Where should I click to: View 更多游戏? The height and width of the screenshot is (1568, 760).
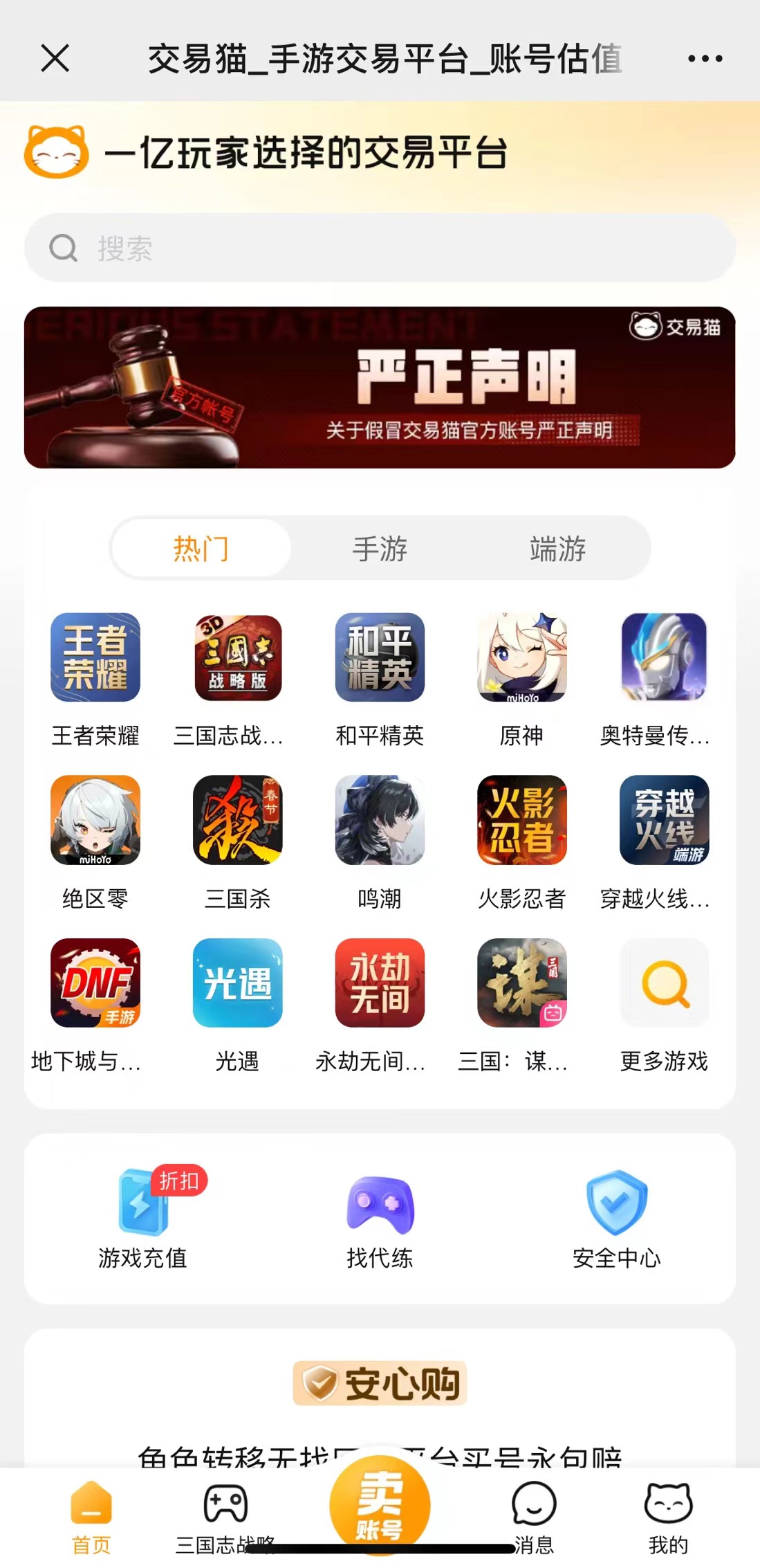pos(664,983)
